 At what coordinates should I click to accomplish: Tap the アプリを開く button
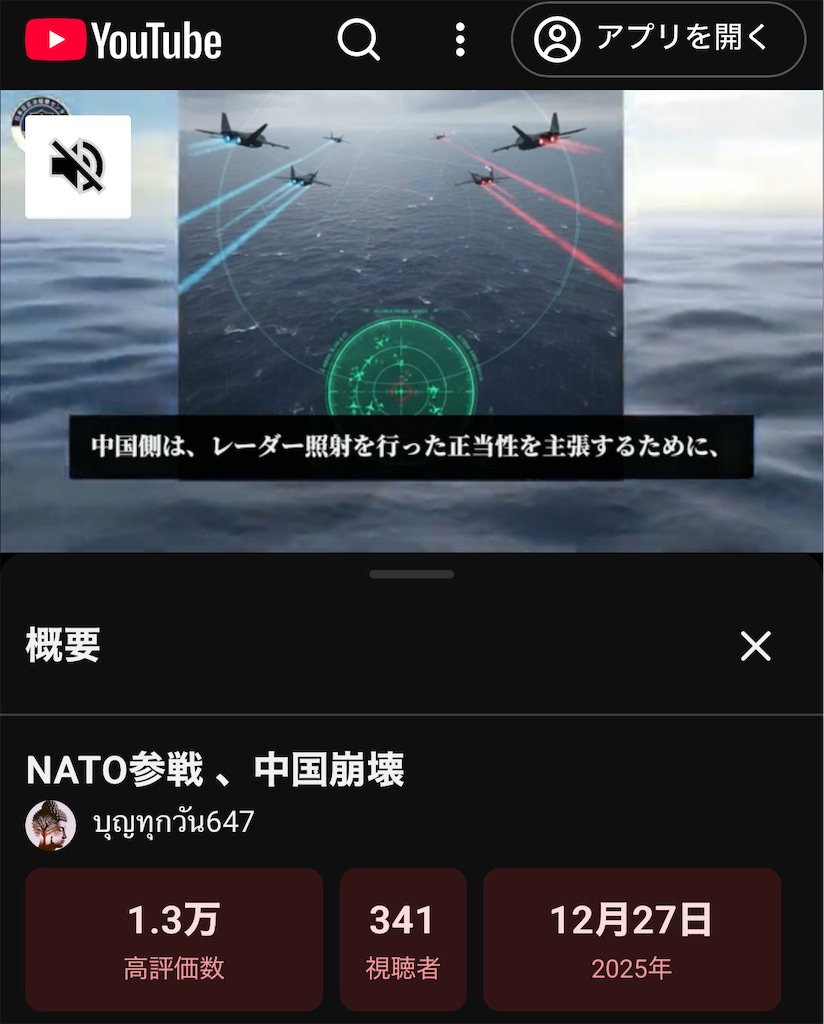click(658, 40)
